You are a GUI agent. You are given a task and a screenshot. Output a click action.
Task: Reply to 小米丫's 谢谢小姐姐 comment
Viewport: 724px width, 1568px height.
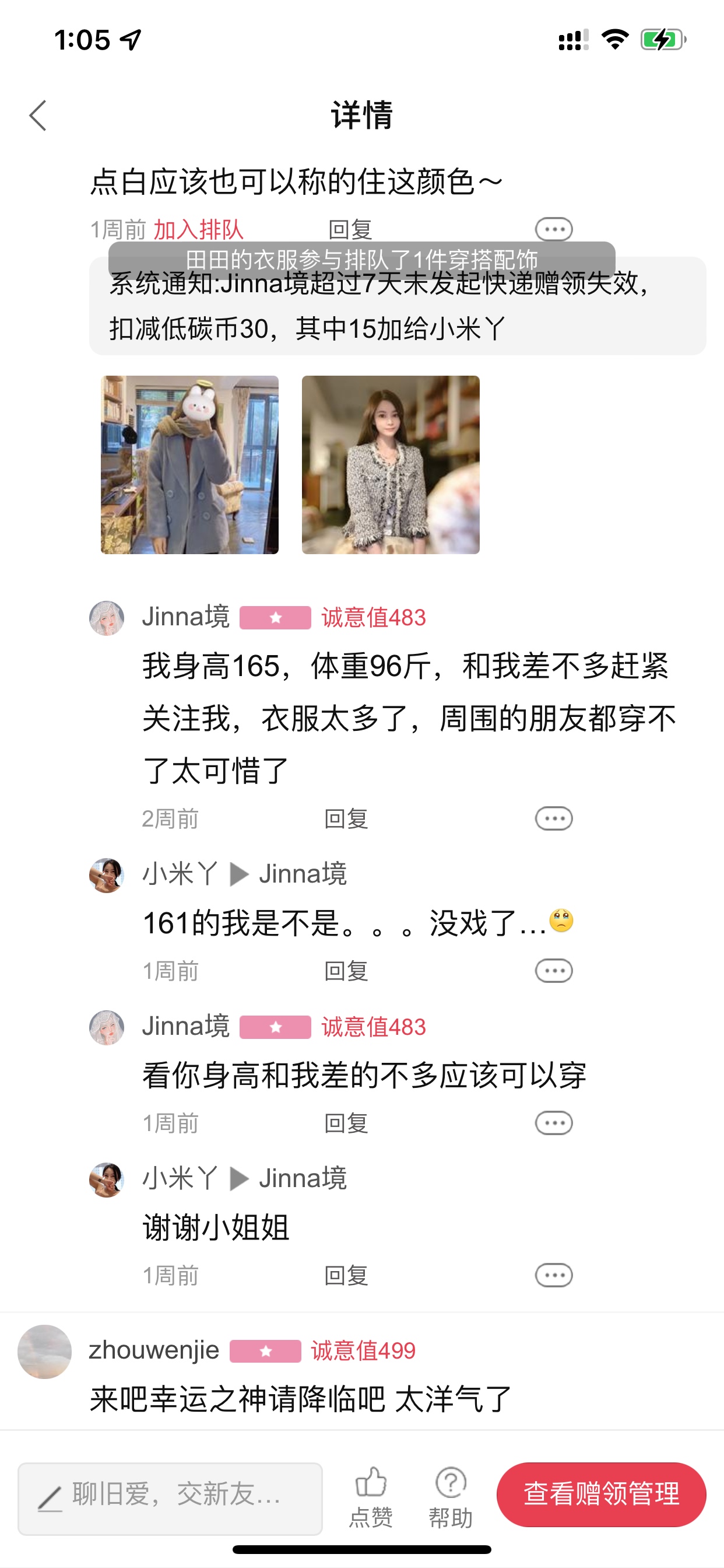point(346,1275)
